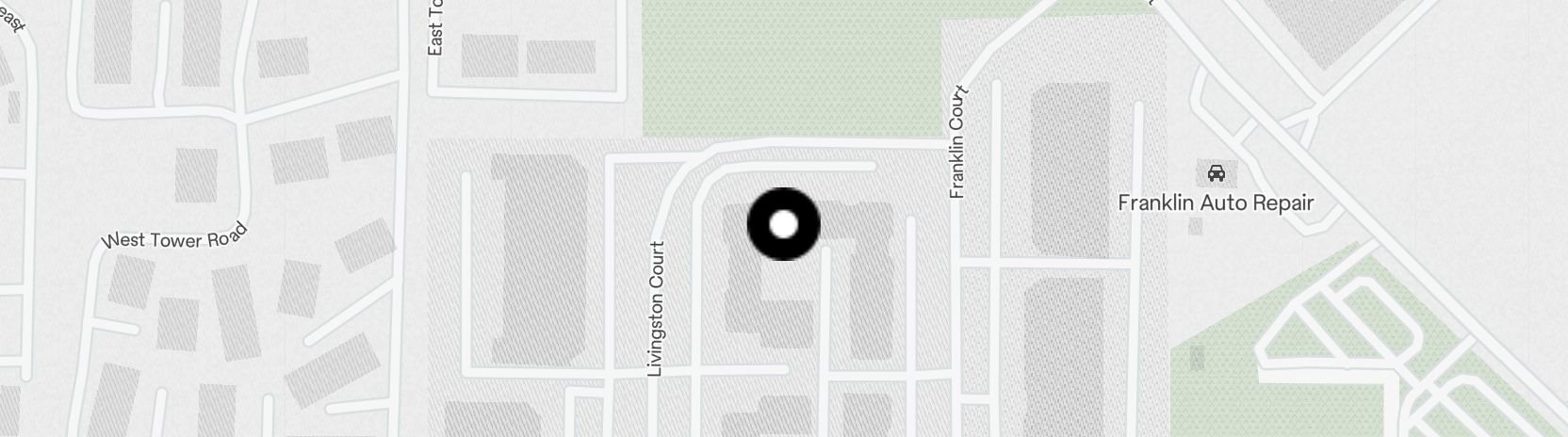Tap the black location pin marker
The image size is (1568, 437).
coord(783,224)
